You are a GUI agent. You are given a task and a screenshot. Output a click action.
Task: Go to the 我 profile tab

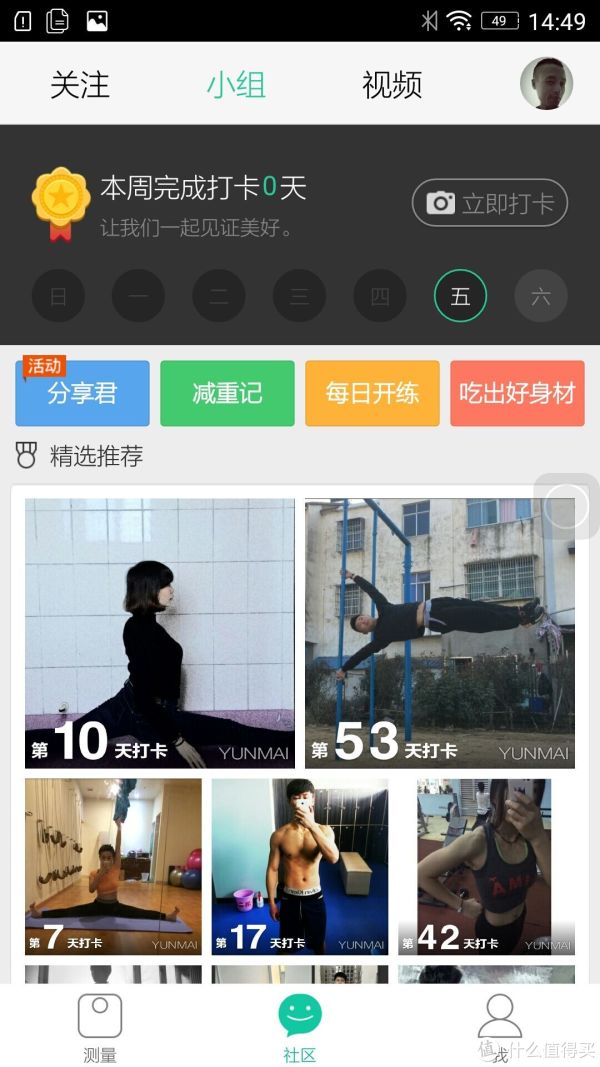(499, 1026)
